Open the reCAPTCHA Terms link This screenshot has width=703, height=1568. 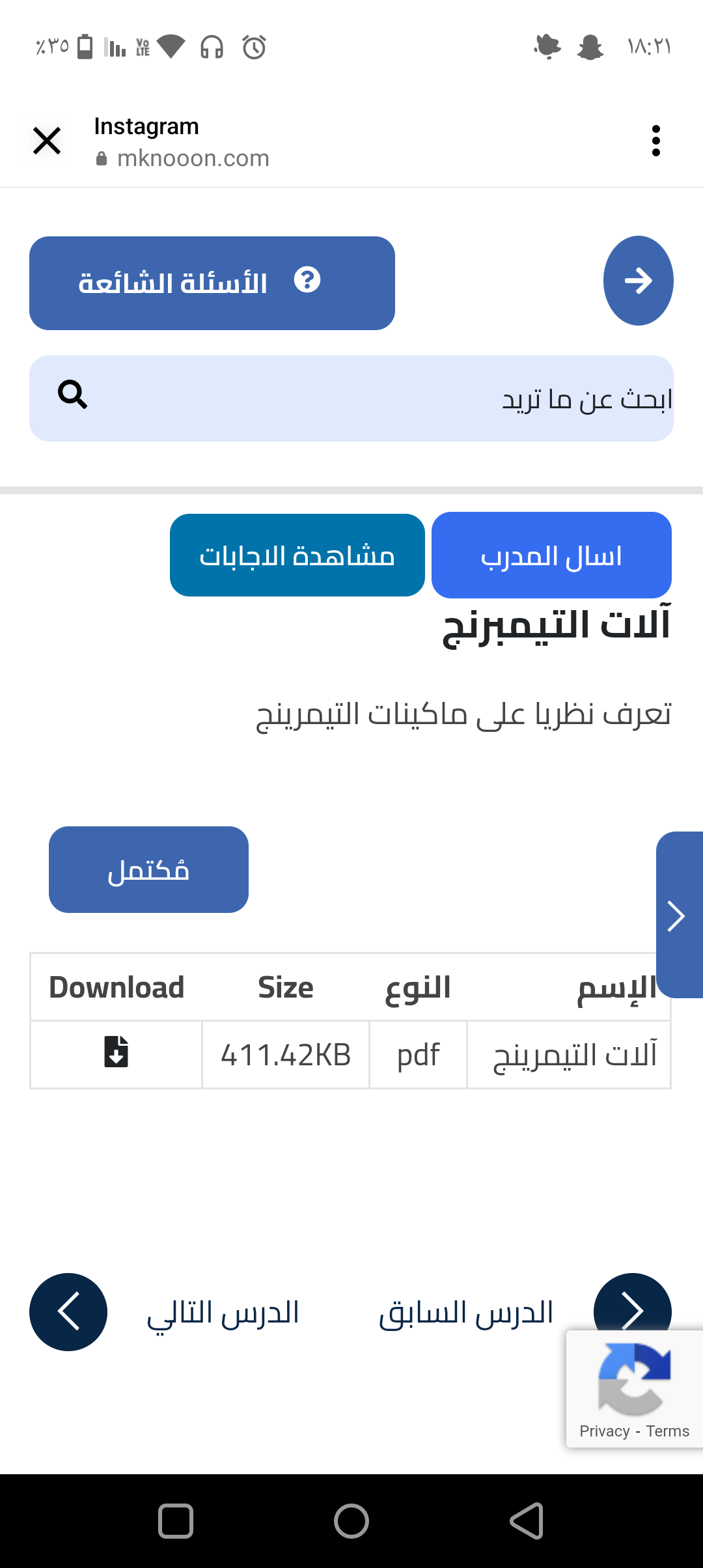(668, 1431)
